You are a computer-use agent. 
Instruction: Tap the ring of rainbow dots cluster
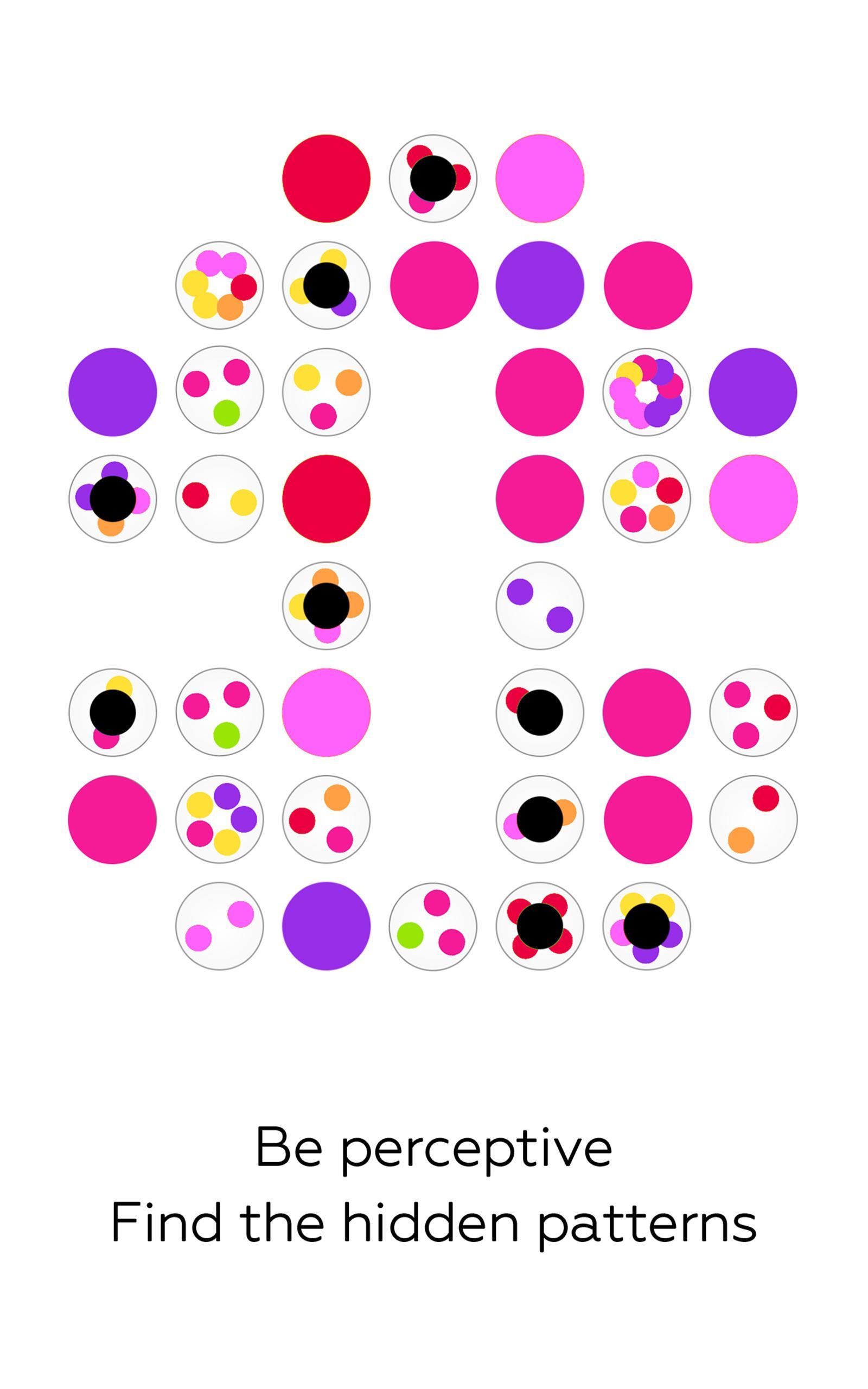point(220,285)
